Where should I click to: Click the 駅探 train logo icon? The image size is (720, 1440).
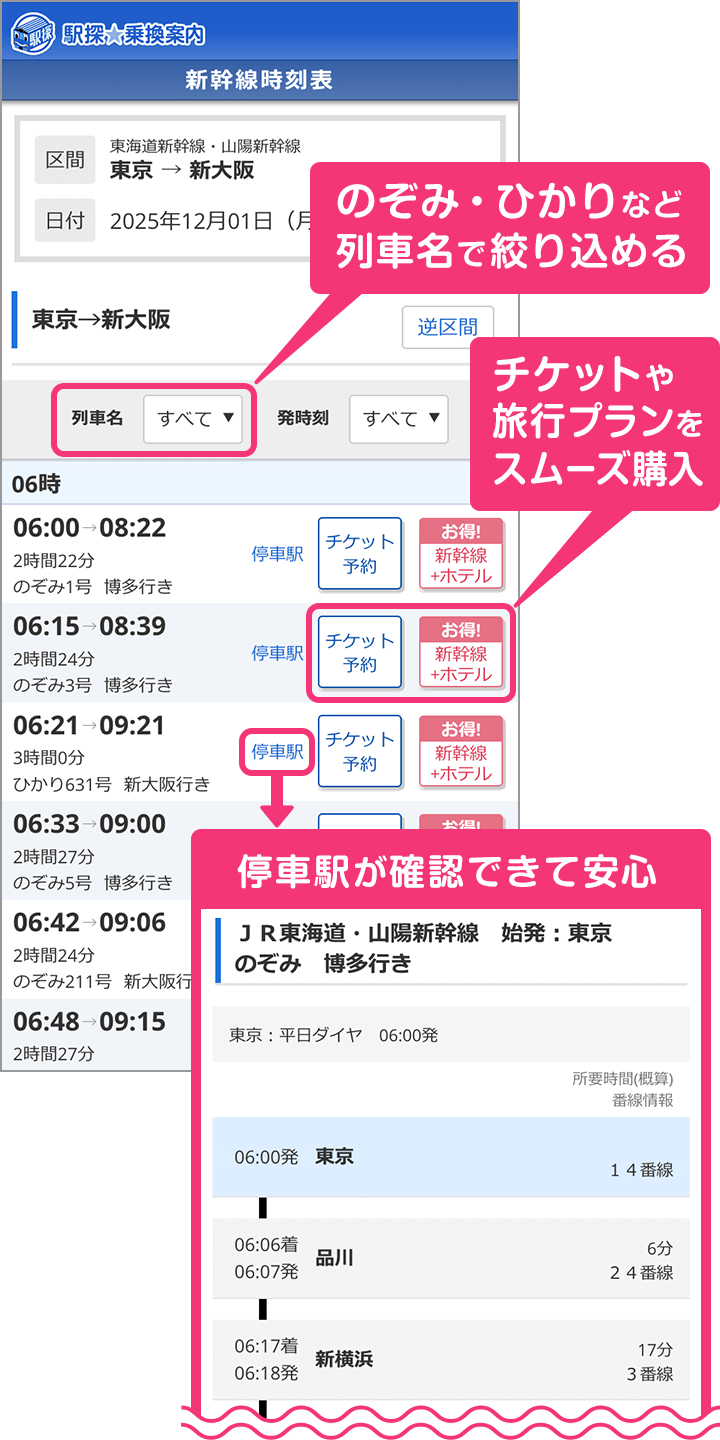pos(35,32)
